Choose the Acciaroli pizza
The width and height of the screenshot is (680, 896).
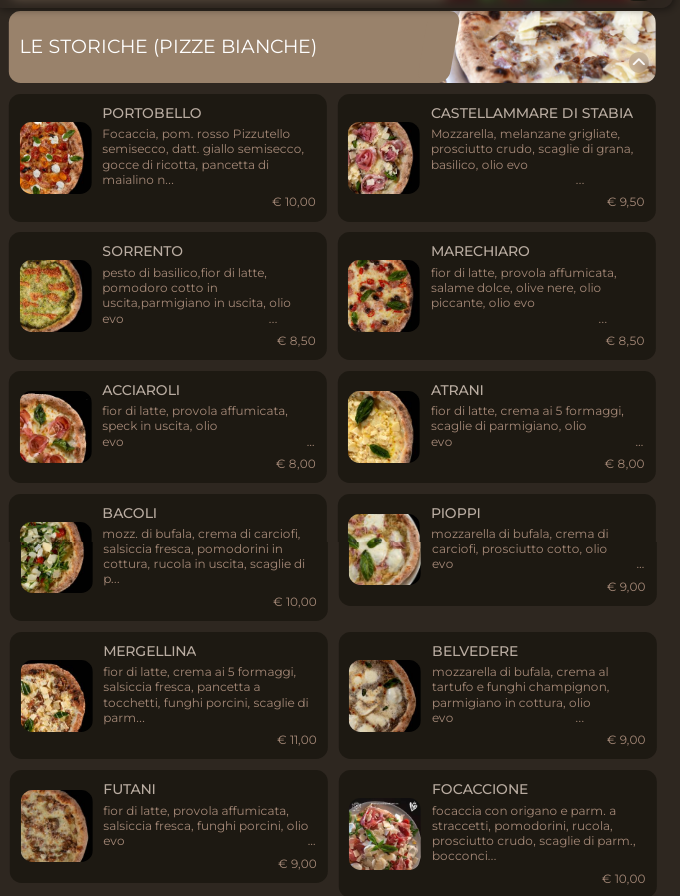point(168,427)
